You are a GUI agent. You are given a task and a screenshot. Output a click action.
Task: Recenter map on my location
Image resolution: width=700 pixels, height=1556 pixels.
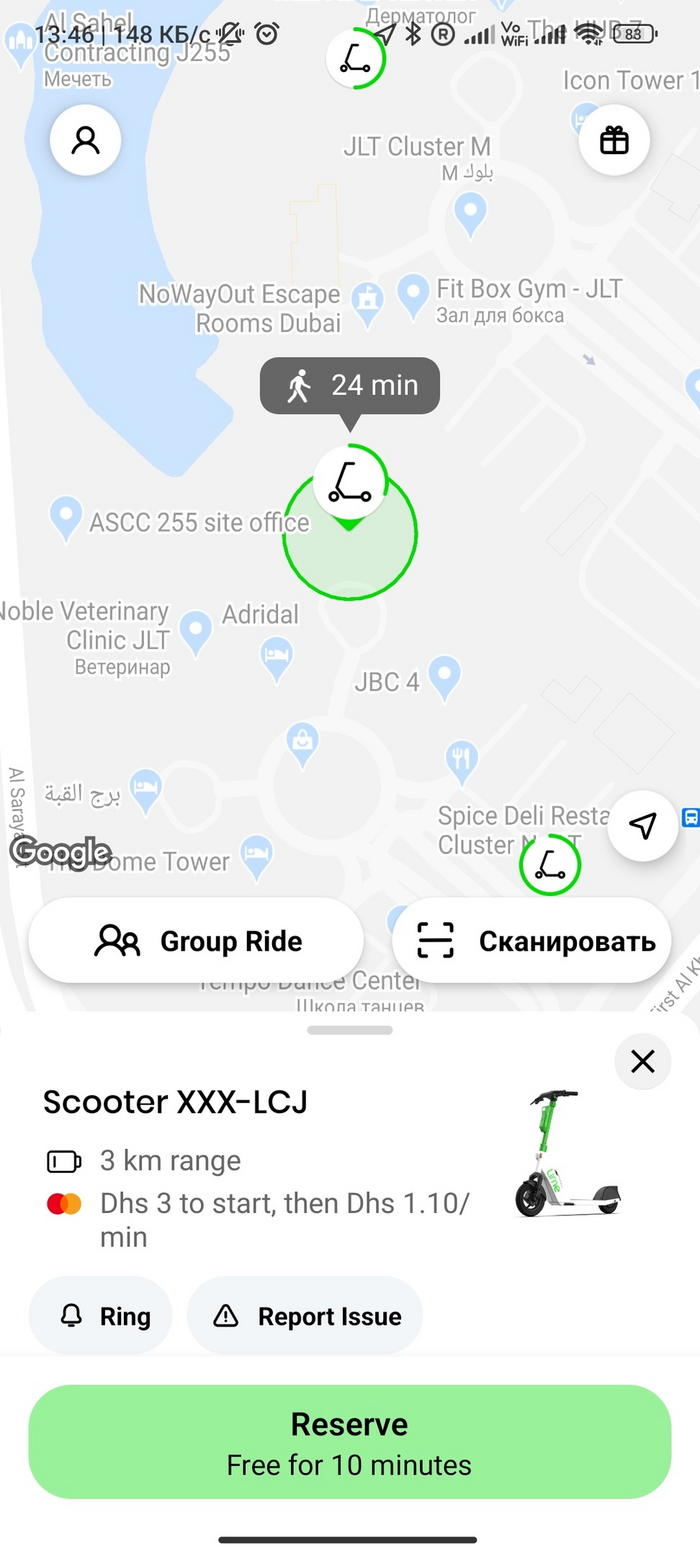click(x=643, y=825)
